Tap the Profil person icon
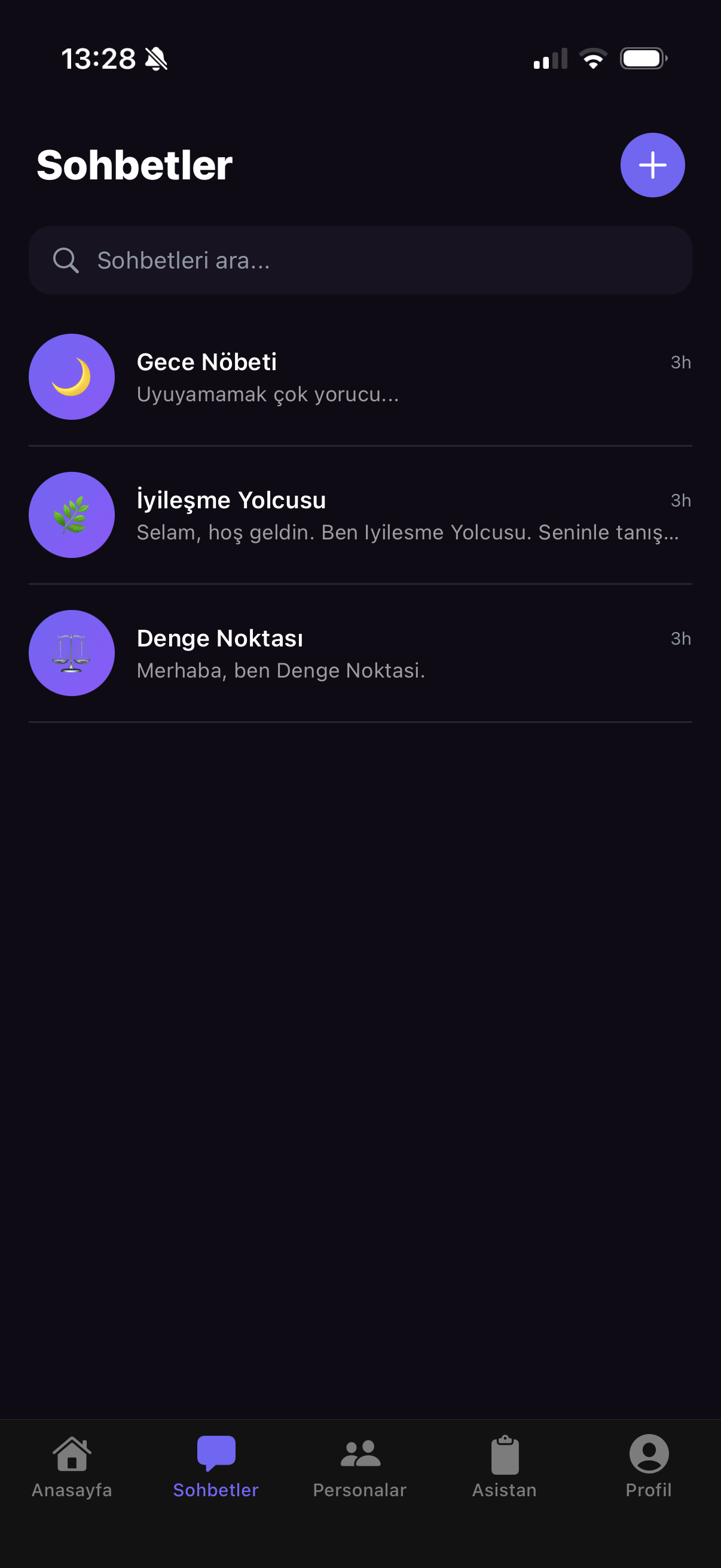Screen dimensions: 721x1568 pyautogui.click(x=648, y=1453)
